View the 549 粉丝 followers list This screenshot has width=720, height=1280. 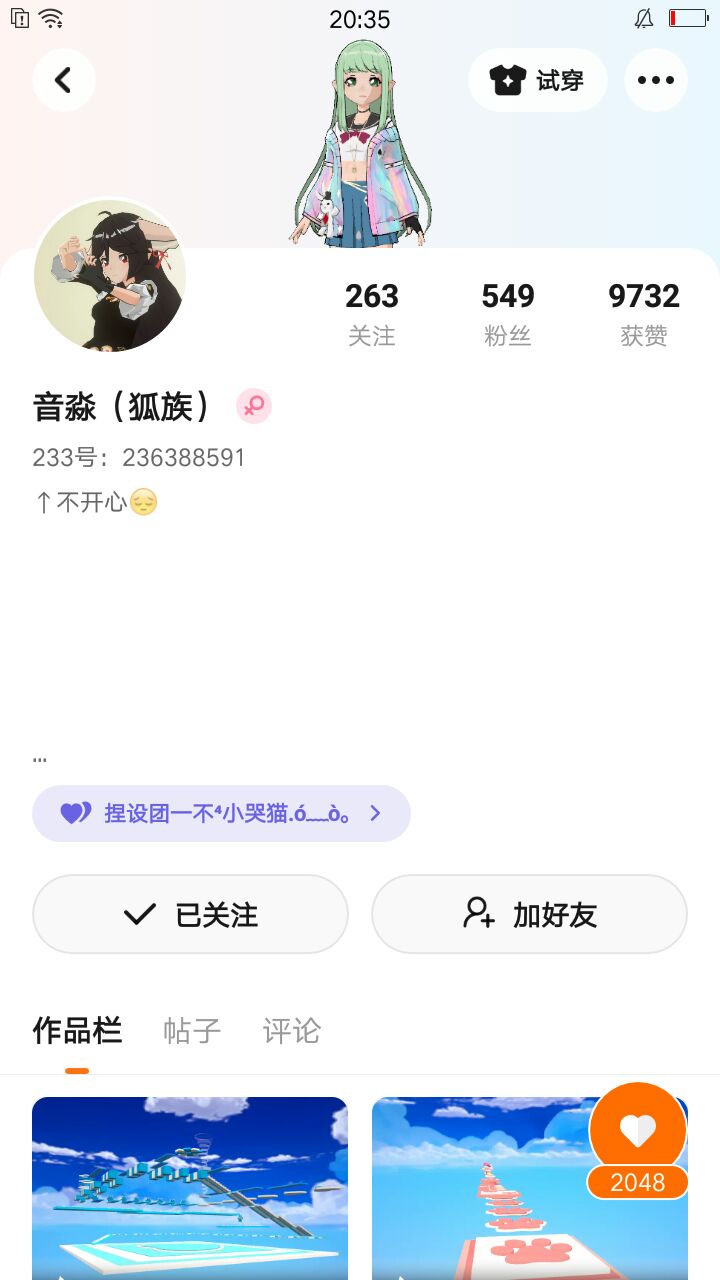click(507, 313)
